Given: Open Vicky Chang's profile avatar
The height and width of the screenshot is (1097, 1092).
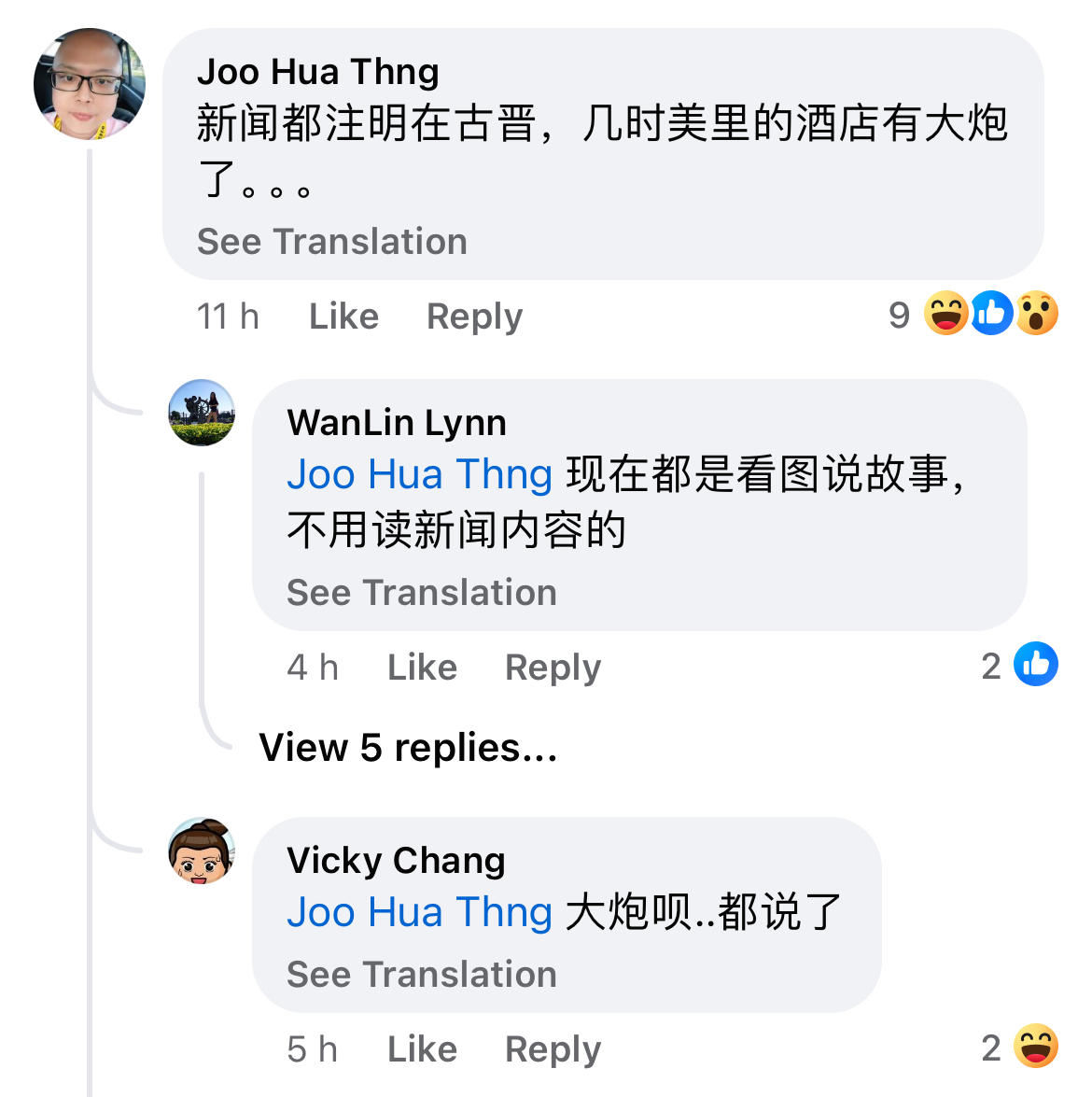Looking at the screenshot, I should [x=202, y=851].
